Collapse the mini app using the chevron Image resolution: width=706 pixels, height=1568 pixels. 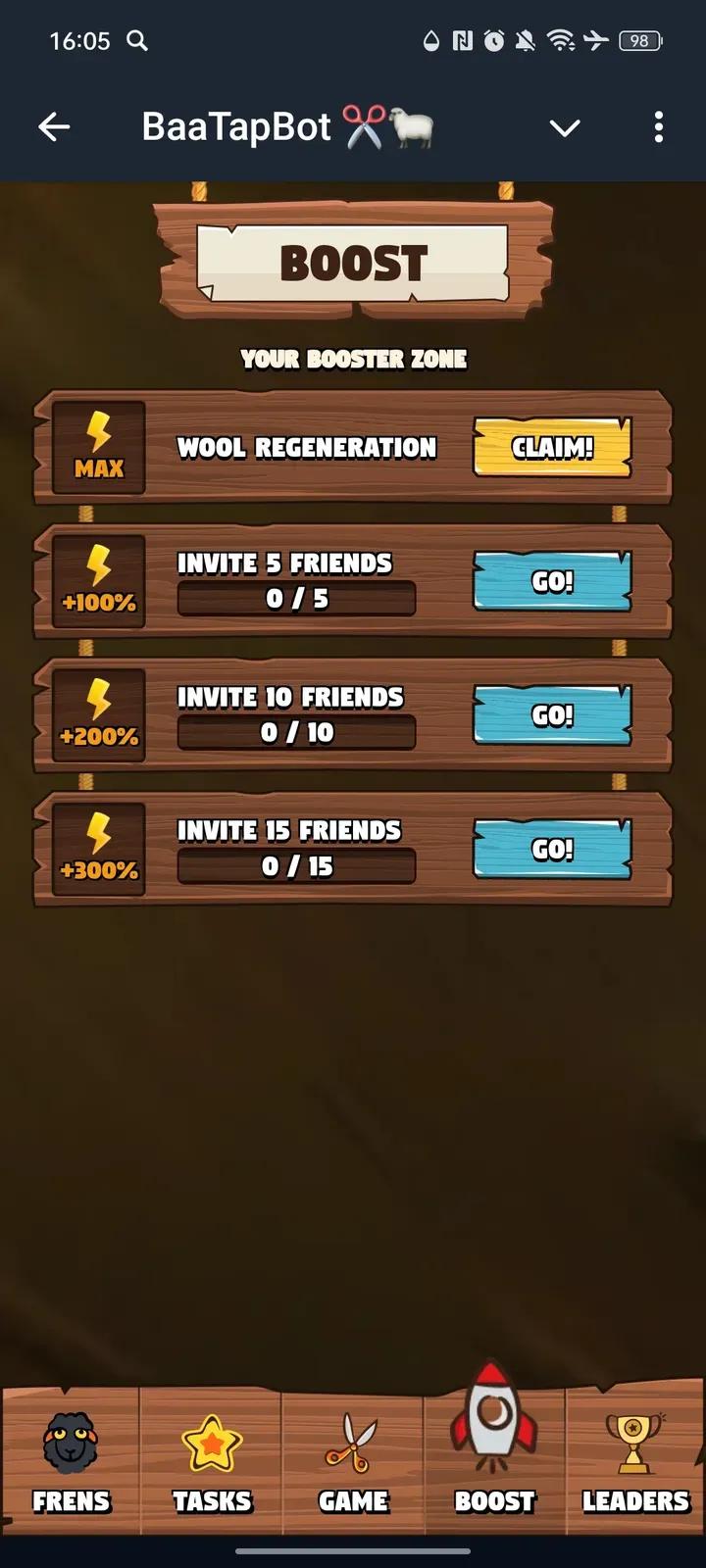point(565,127)
